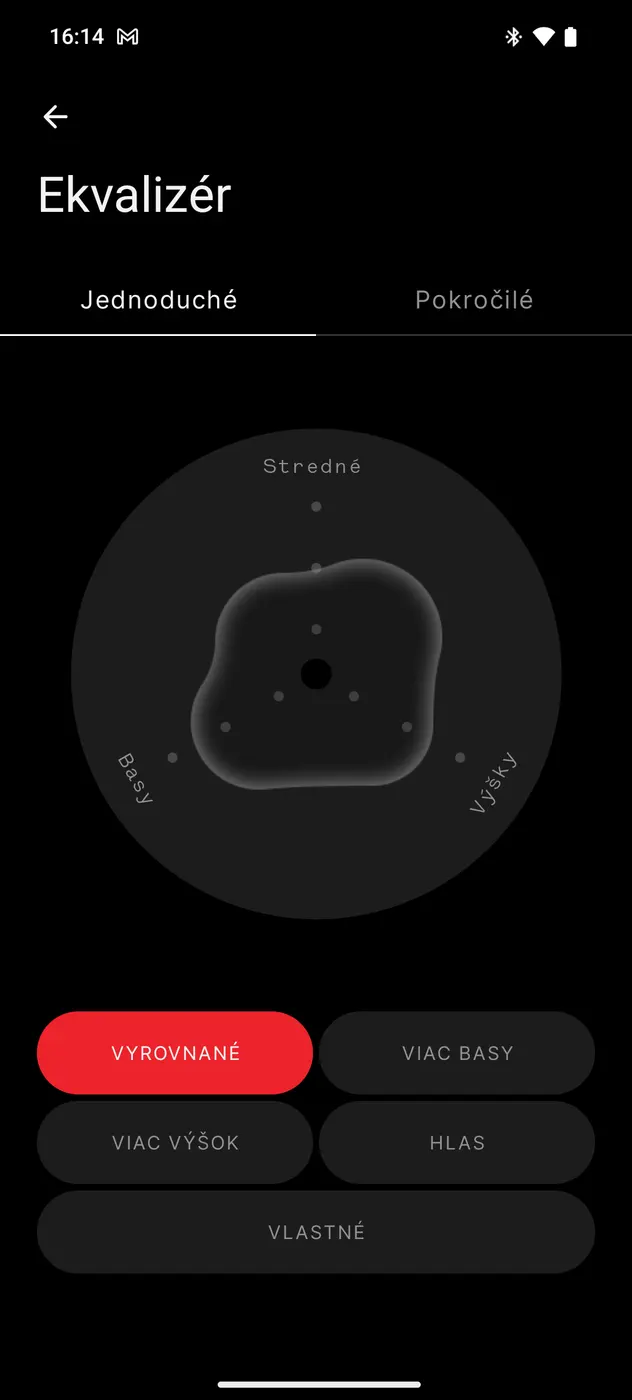This screenshot has height=1400, width=632.
Task: Choose the Vyrovnané preset
Action: click(x=175, y=1053)
